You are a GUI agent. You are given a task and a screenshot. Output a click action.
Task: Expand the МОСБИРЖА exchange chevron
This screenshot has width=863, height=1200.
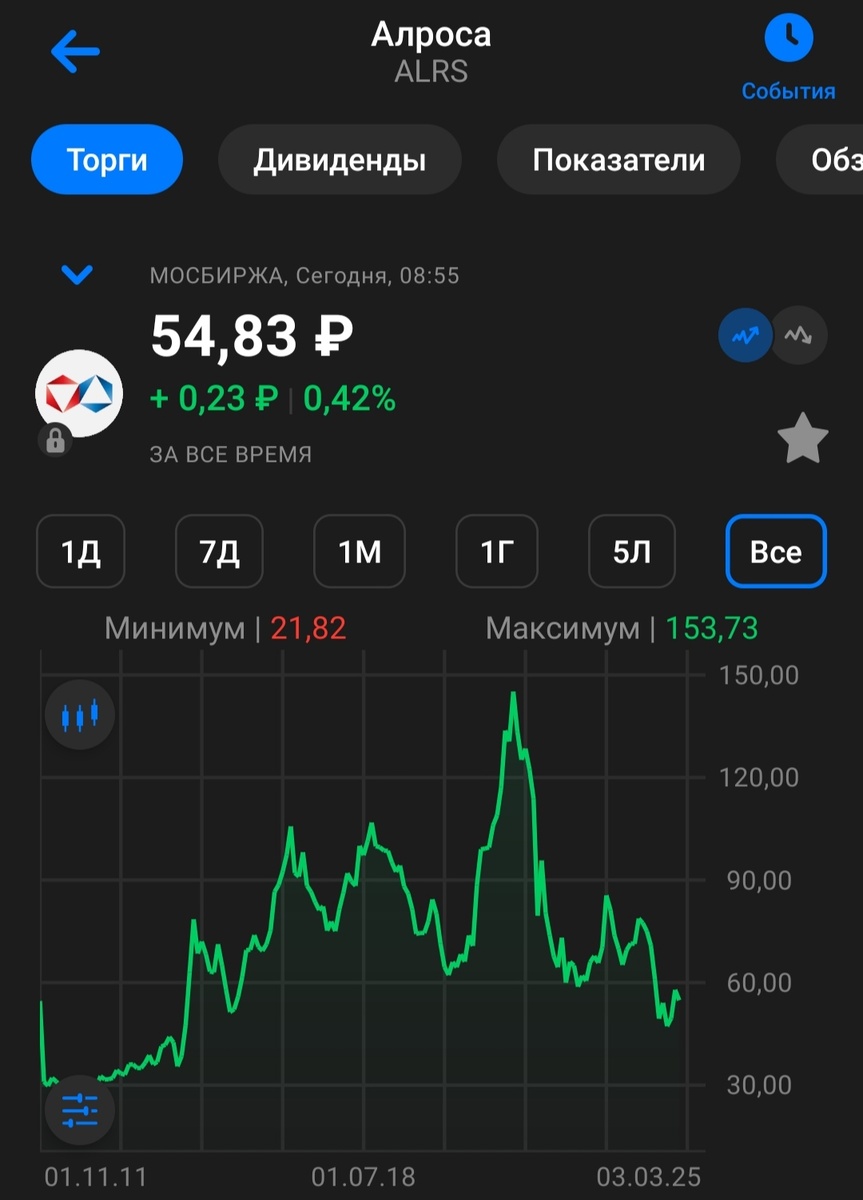pyautogui.click(x=77, y=275)
